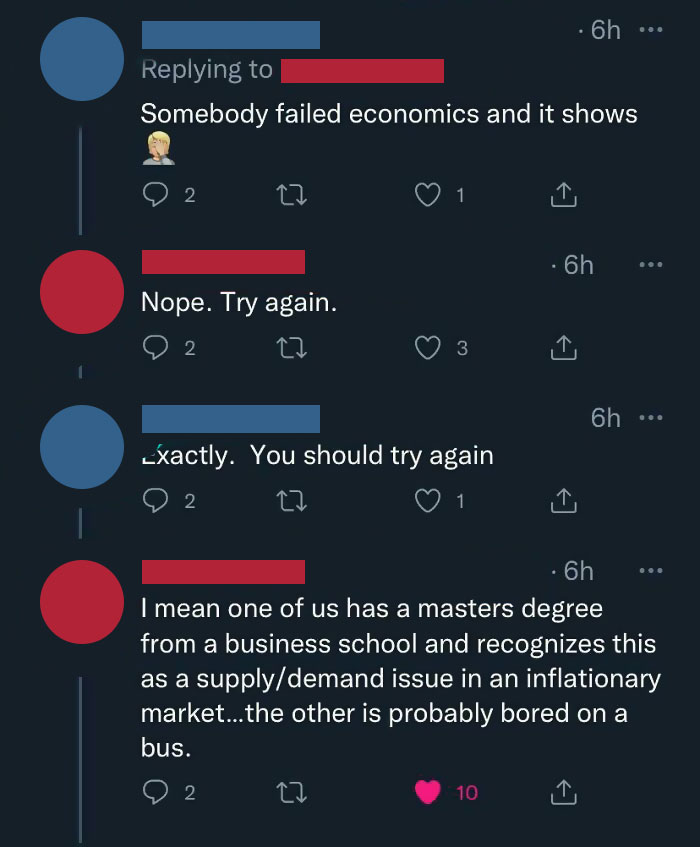The width and height of the screenshot is (700, 847).
Task: Open more options on 'Nope. Try again.' tweet
Action: point(651,265)
